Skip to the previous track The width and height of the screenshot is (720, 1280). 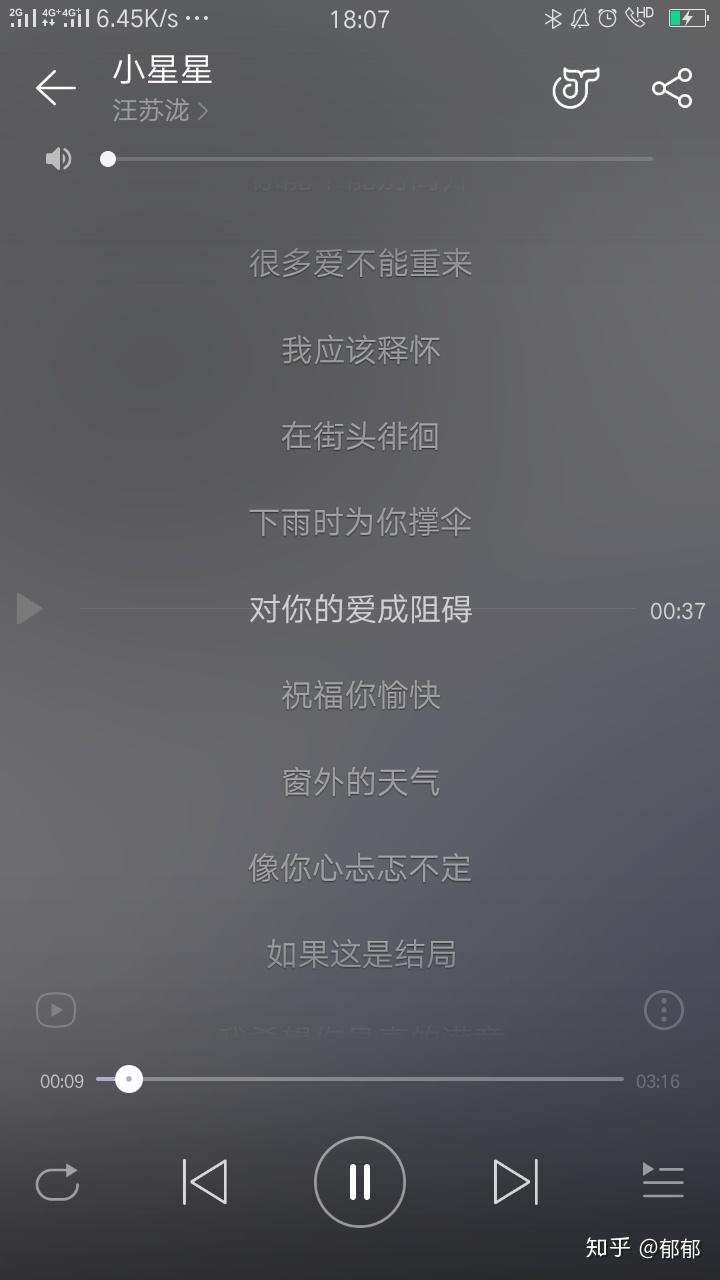point(205,1182)
